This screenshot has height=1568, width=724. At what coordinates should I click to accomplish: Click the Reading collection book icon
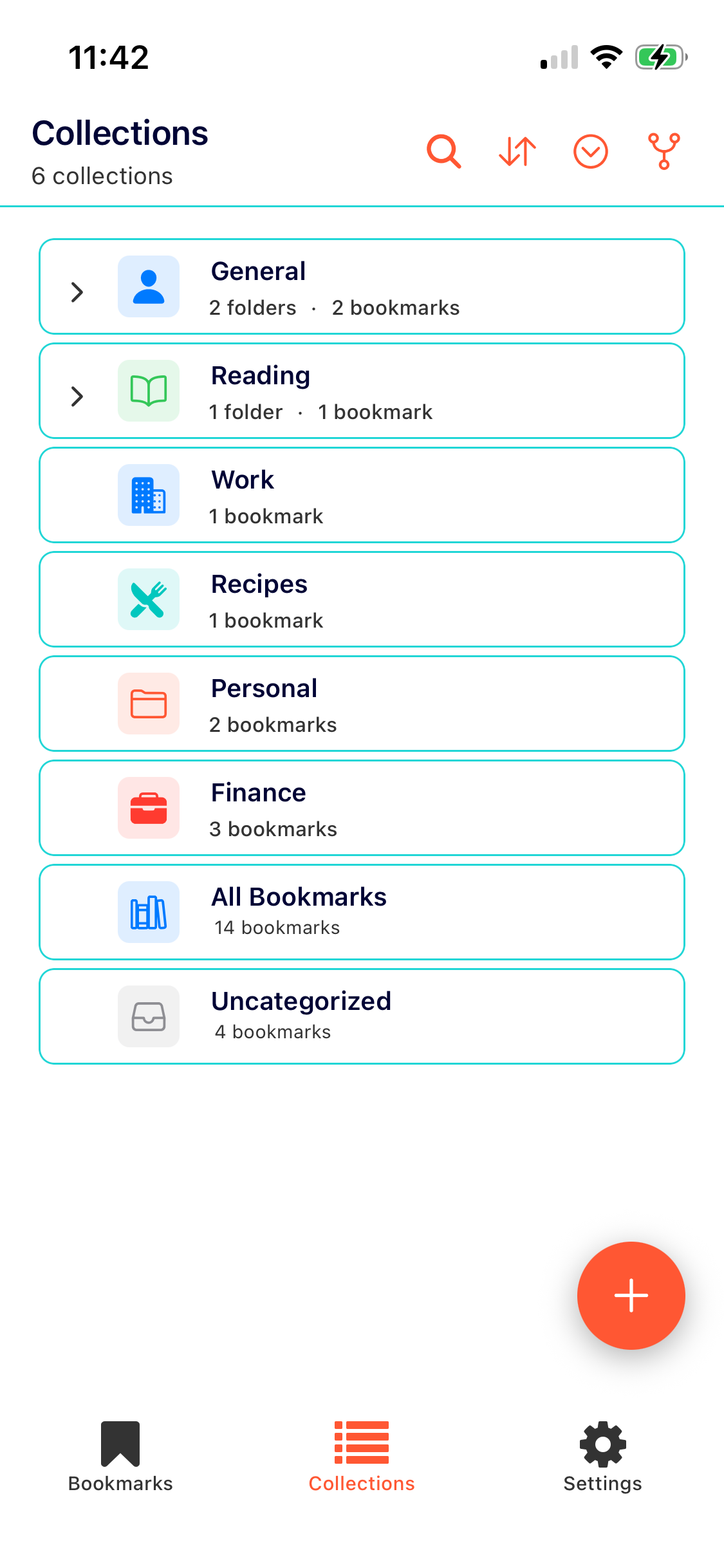[148, 391]
